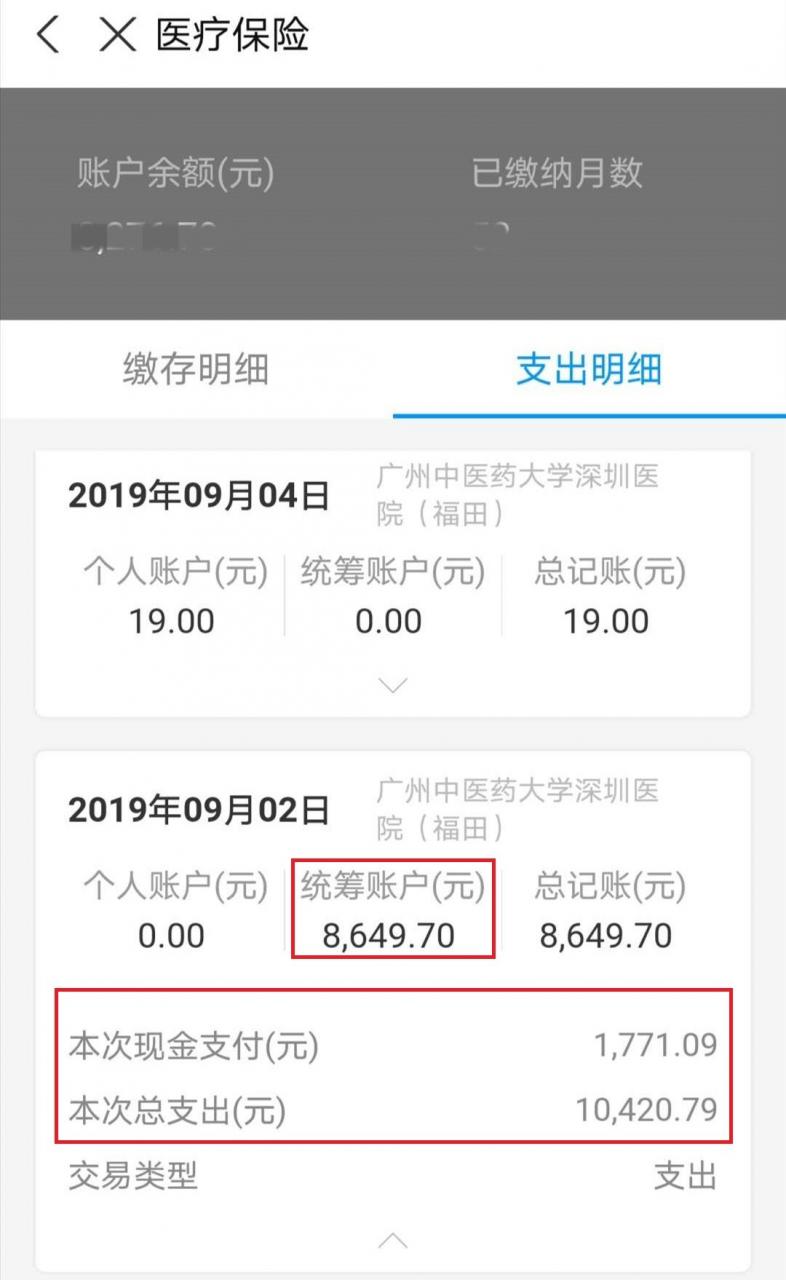Open the September 4 record's down chevron

[x=393, y=685]
